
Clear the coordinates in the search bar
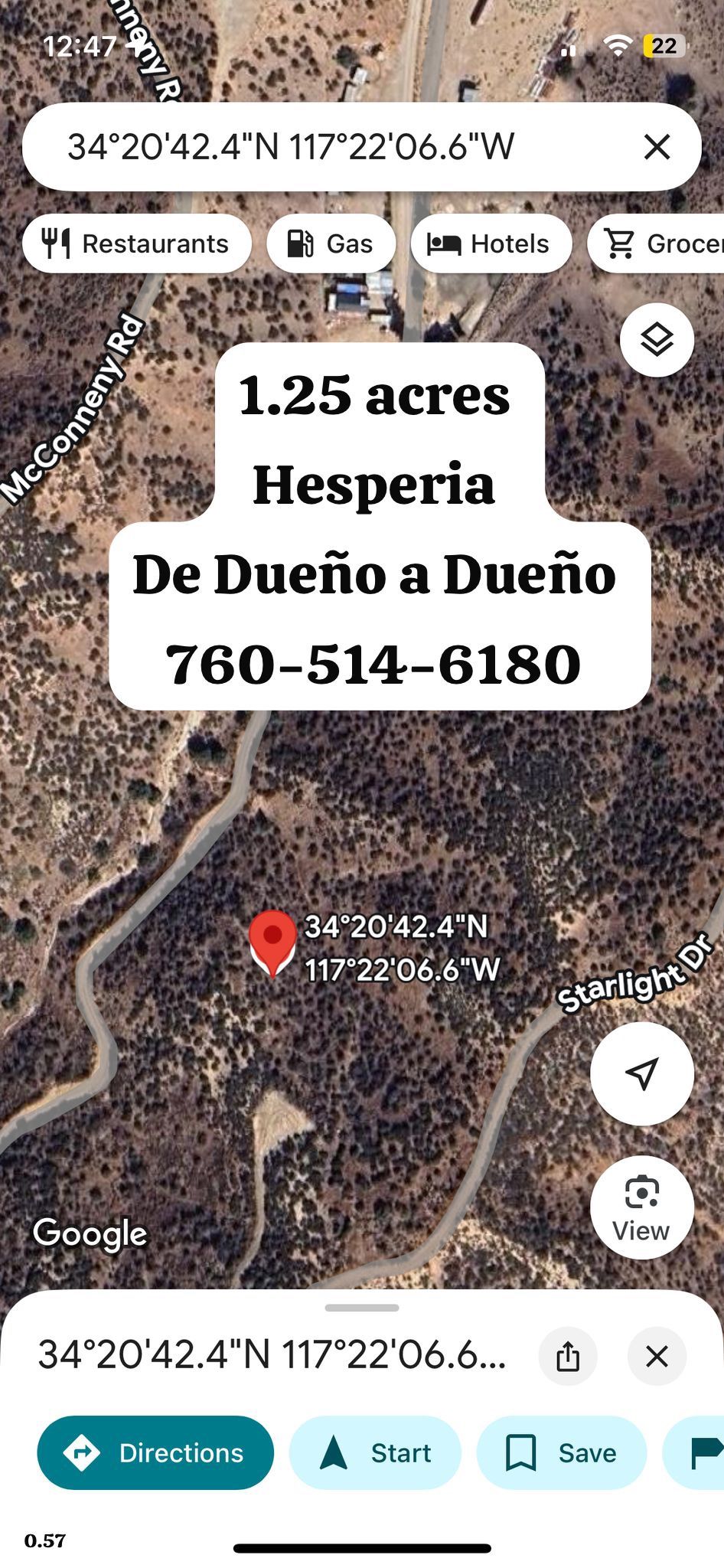coord(657,146)
